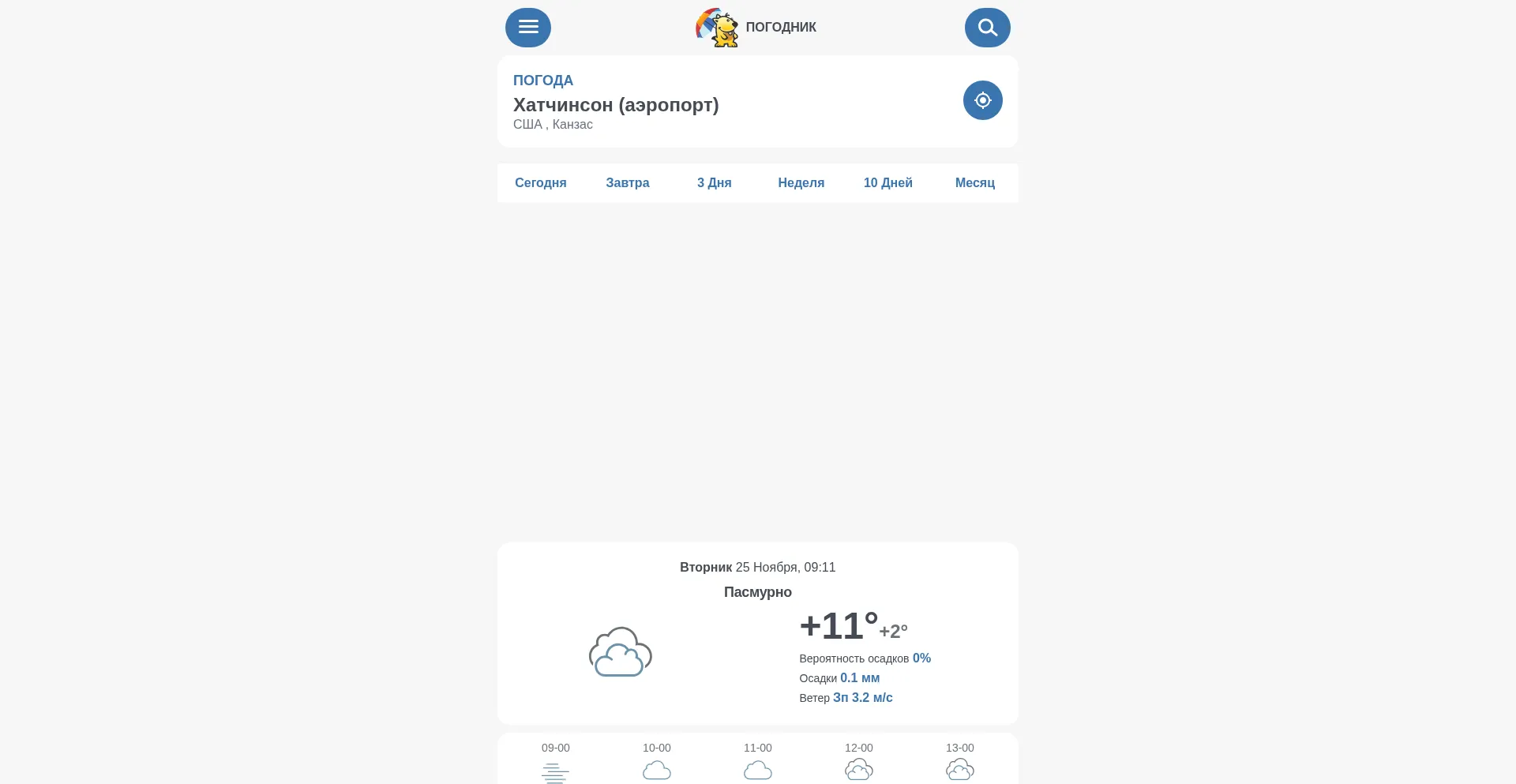Image resolution: width=1516 pixels, height=784 pixels.
Task: Open the search magnifier button
Action: 987,28
